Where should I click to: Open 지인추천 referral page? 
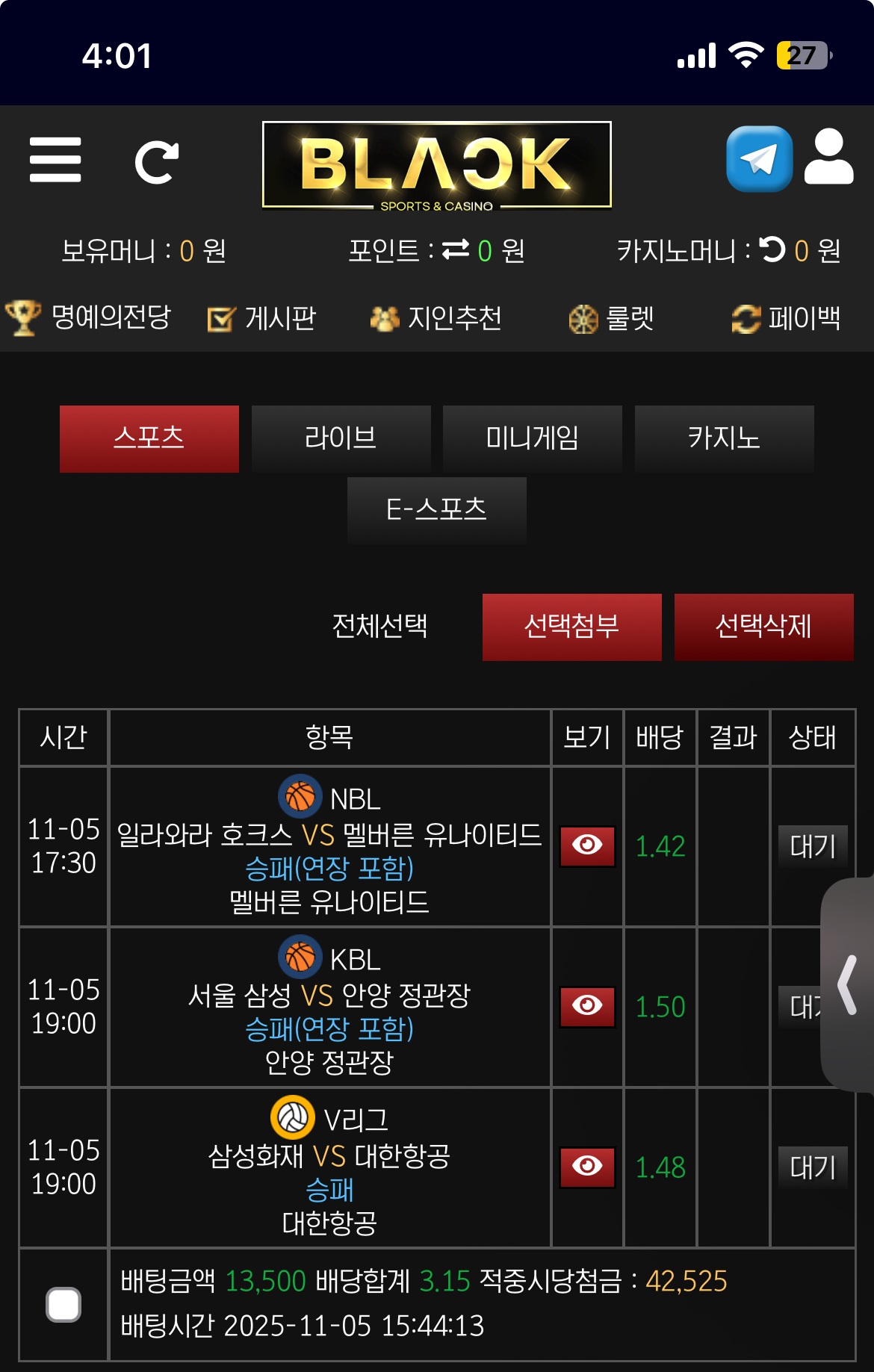coord(436,319)
